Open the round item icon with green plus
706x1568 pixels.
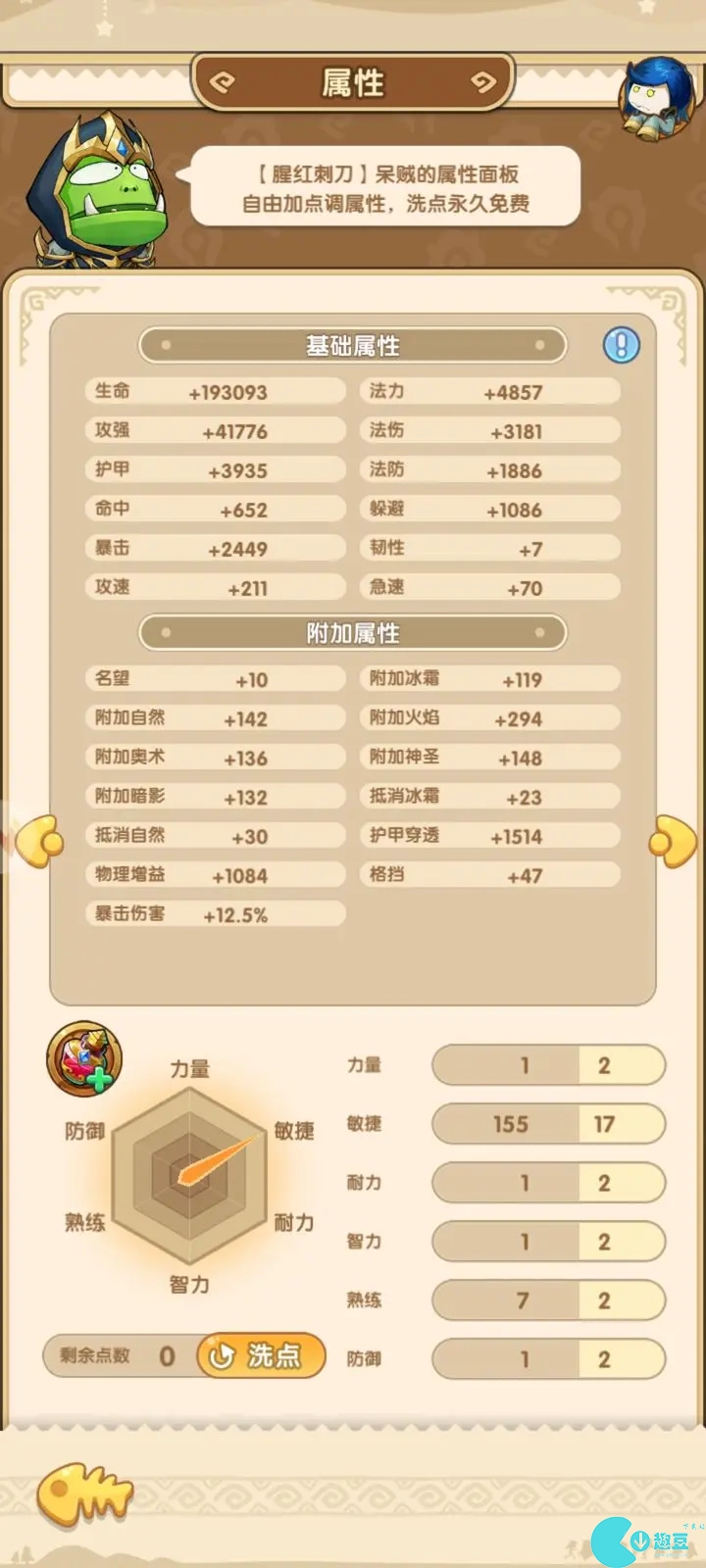pyautogui.click(x=85, y=1058)
